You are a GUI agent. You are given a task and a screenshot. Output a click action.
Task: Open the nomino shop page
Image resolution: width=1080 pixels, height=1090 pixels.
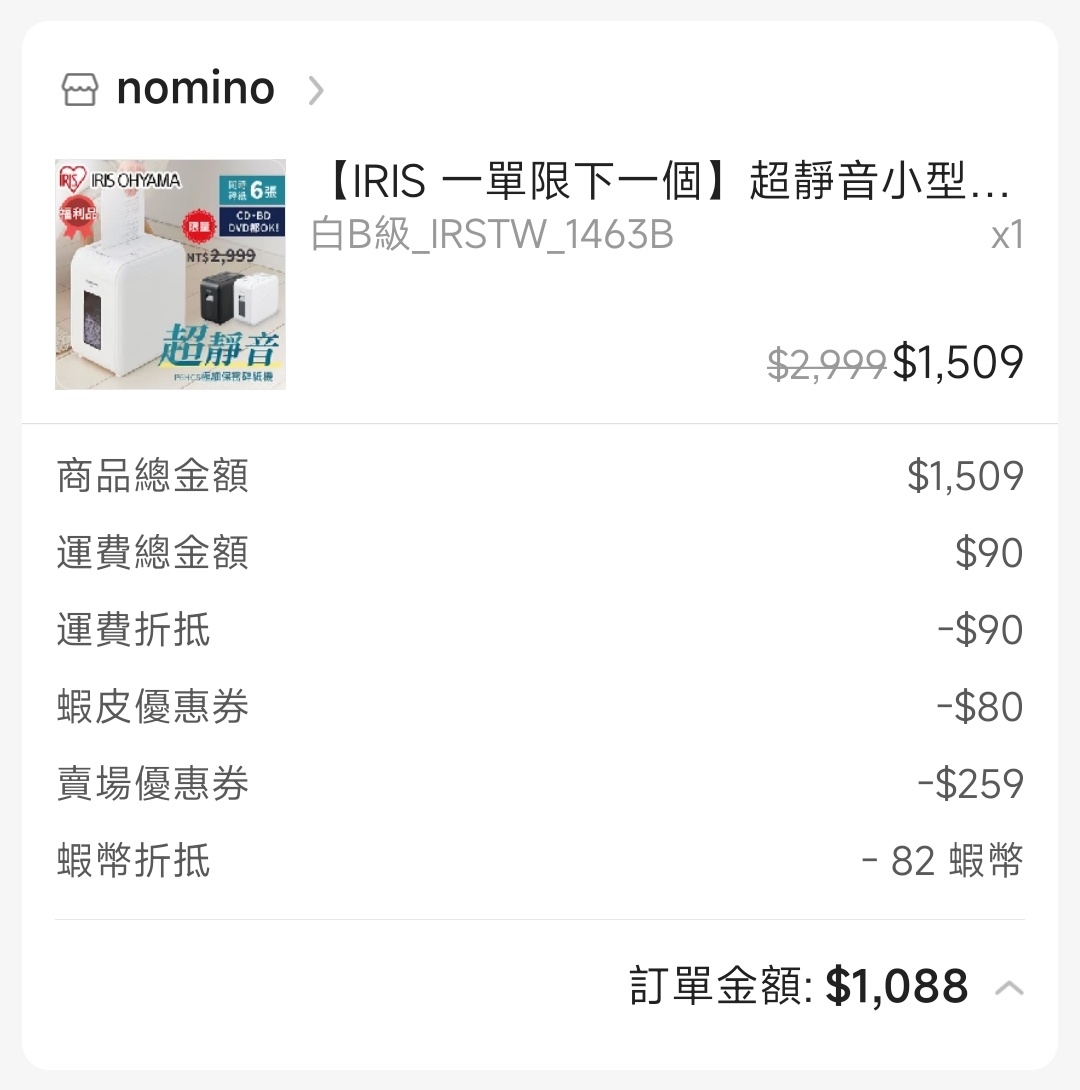coord(195,90)
